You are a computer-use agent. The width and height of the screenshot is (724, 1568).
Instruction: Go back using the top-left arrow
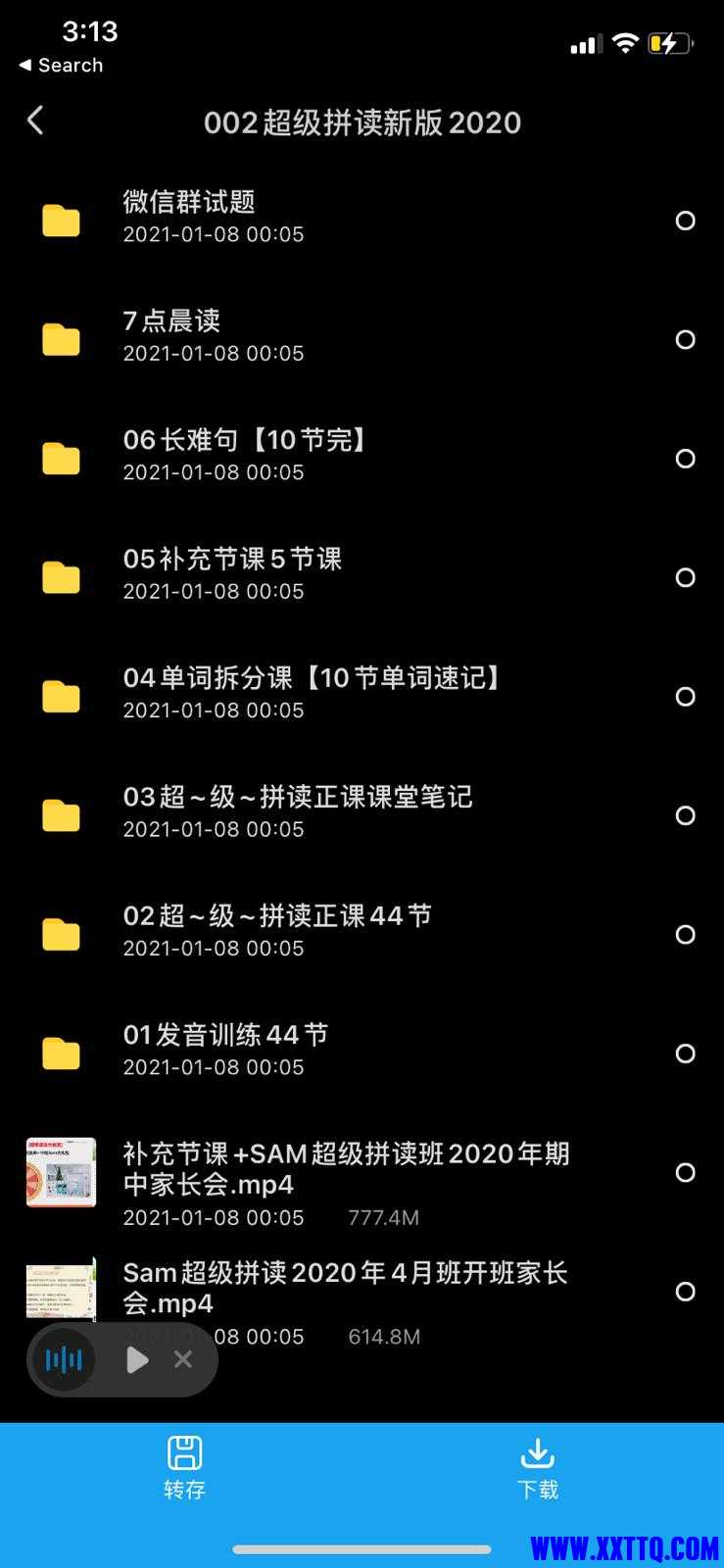tap(35, 122)
